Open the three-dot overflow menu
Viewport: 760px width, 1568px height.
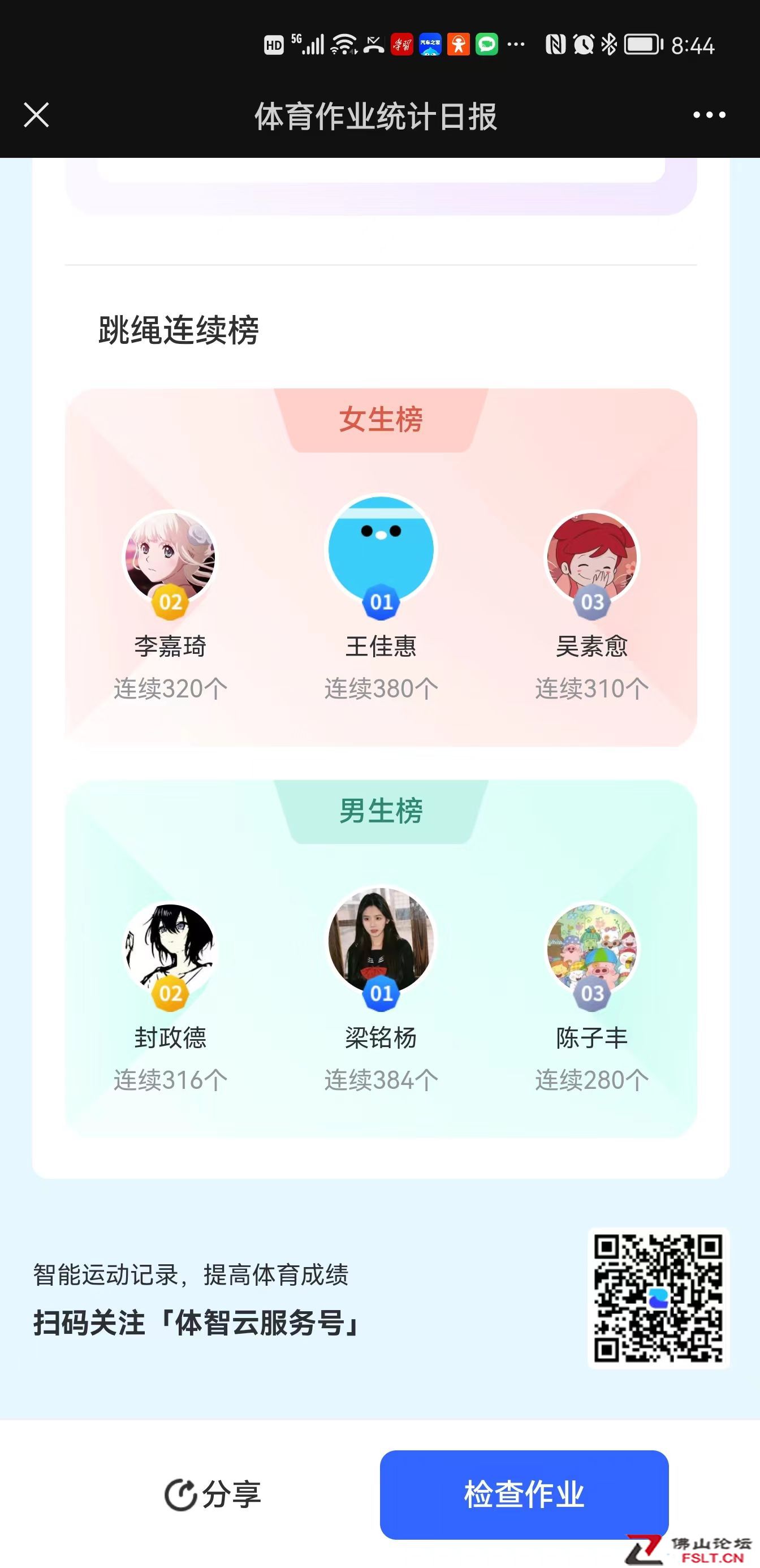(709, 115)
